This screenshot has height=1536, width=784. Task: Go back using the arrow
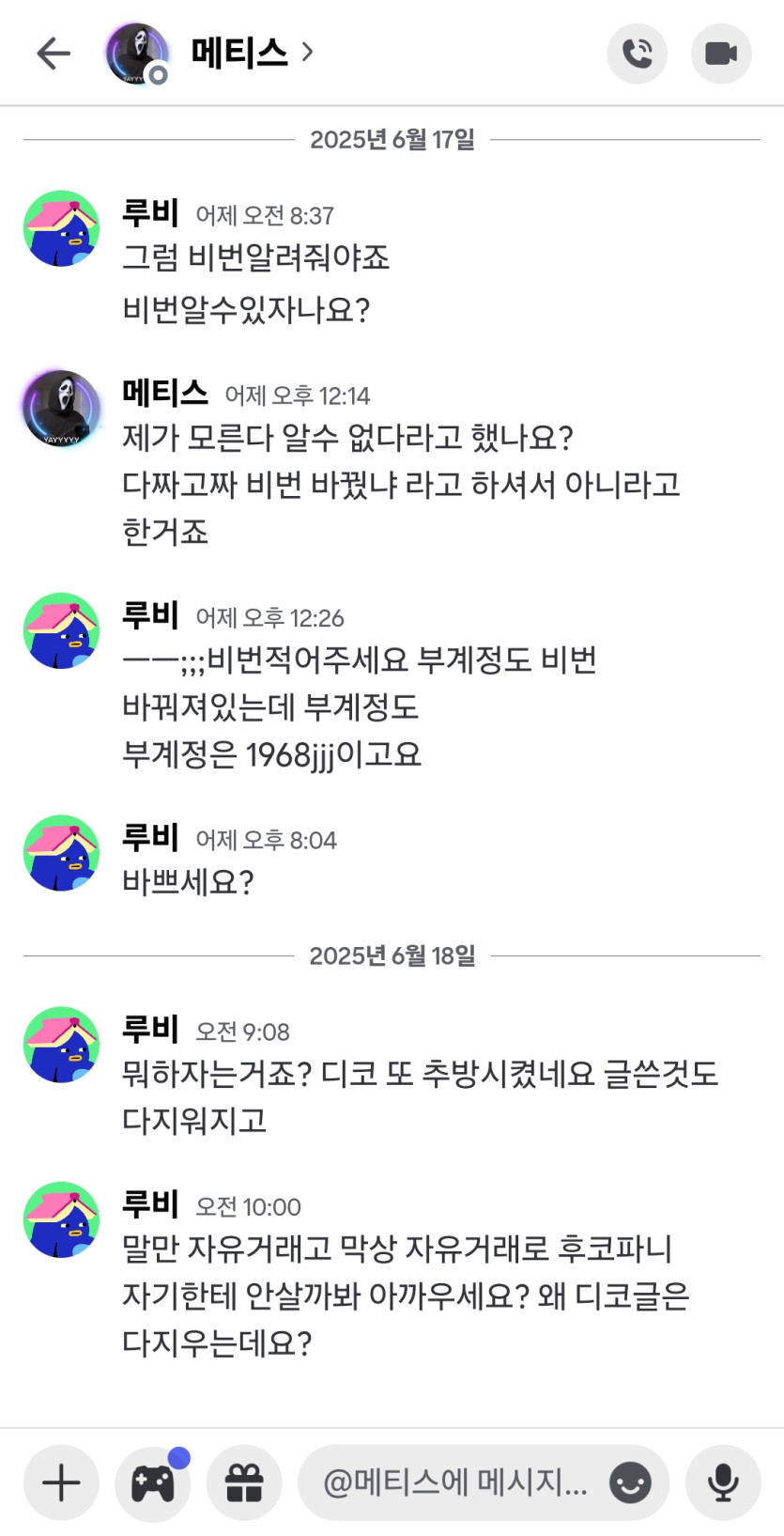coord(54,54)
